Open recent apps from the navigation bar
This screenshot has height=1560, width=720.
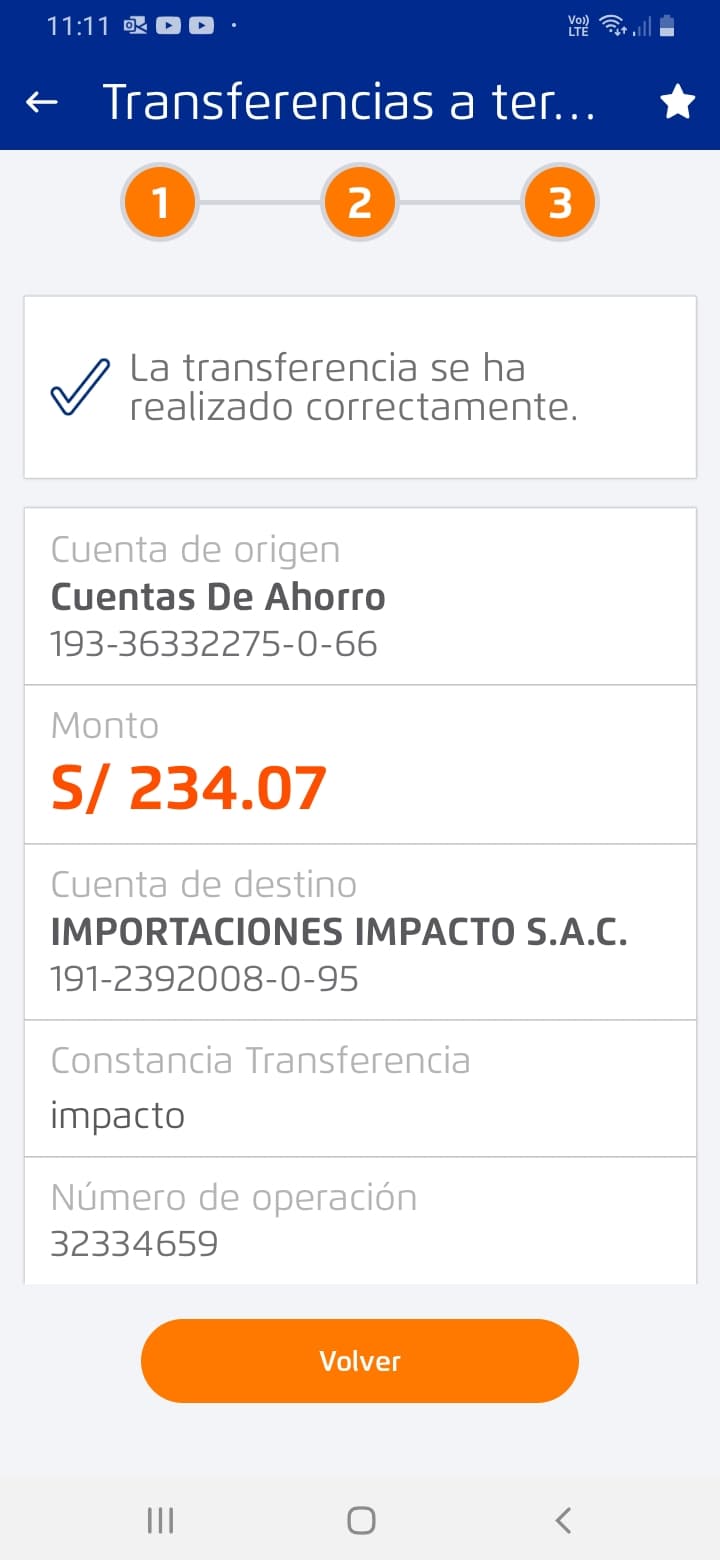coord(160,1521)
